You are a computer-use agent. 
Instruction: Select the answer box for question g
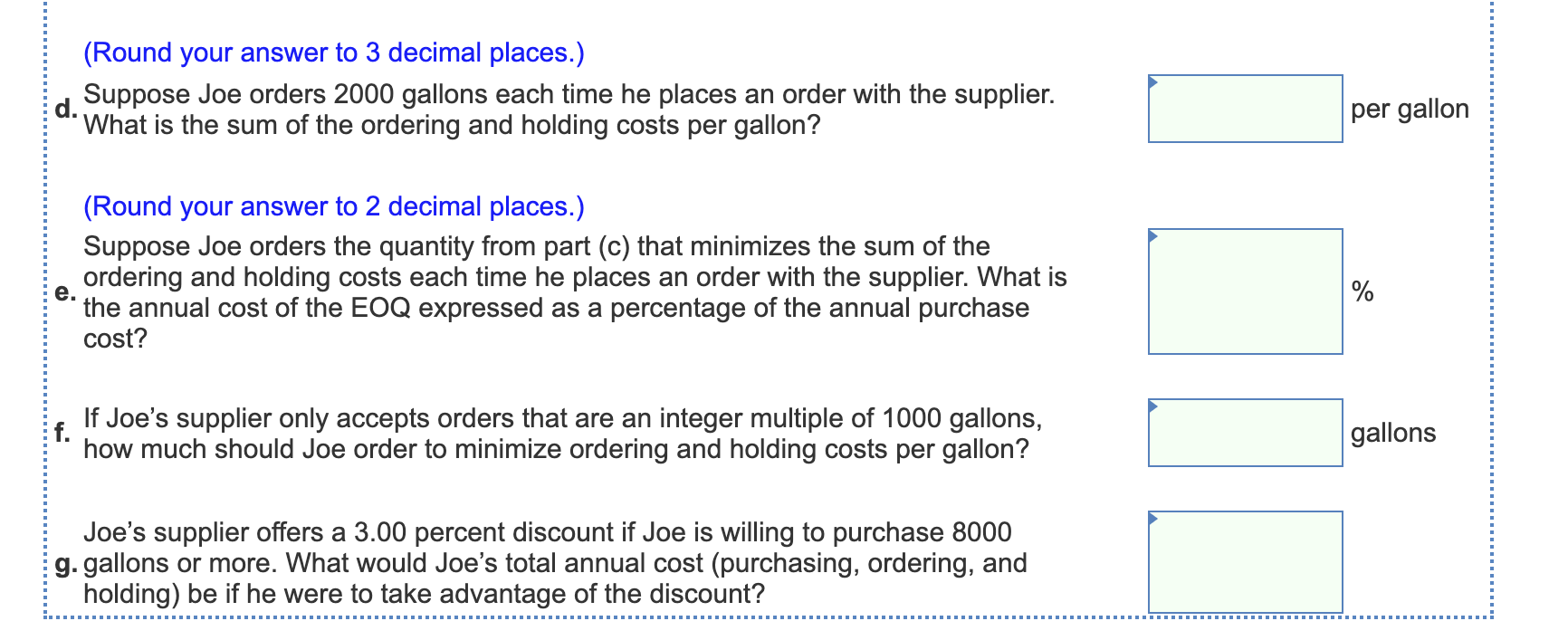pyautogui.click(x=1245, y=561)
